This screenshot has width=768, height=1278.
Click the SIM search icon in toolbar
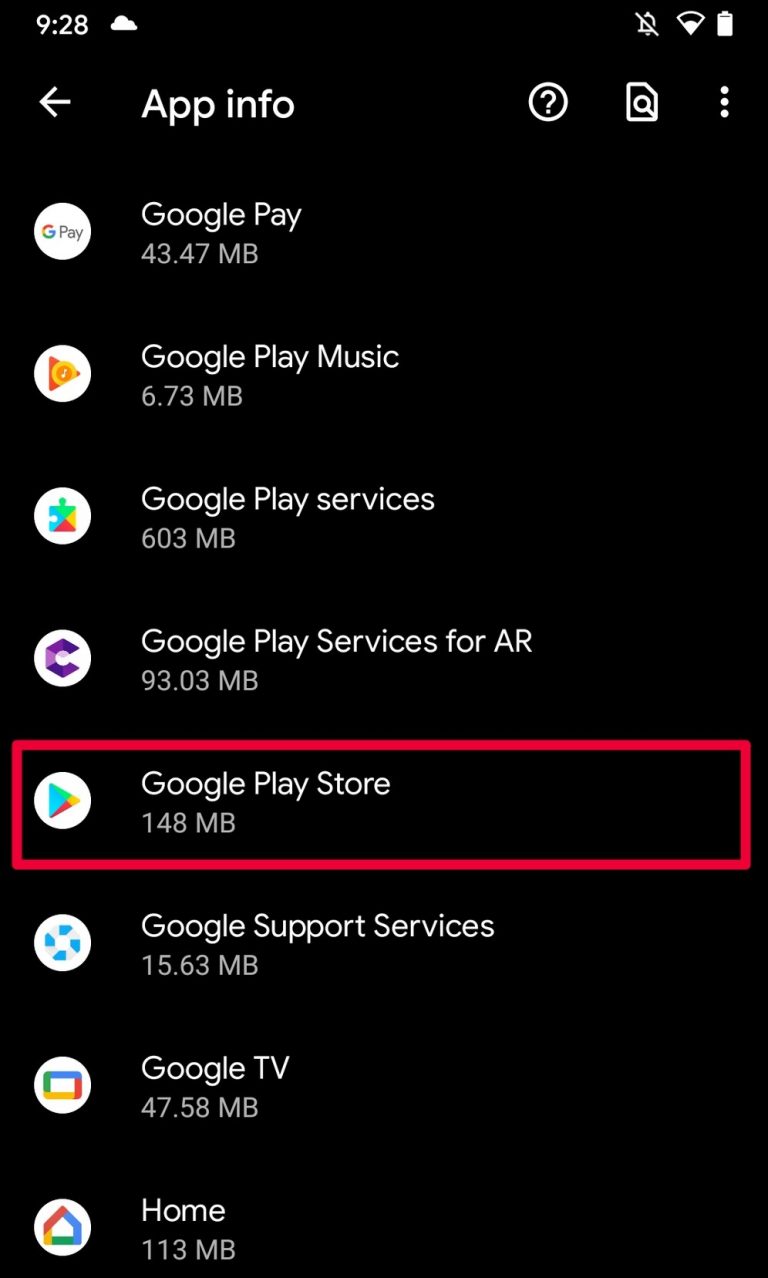coord(641,102)
